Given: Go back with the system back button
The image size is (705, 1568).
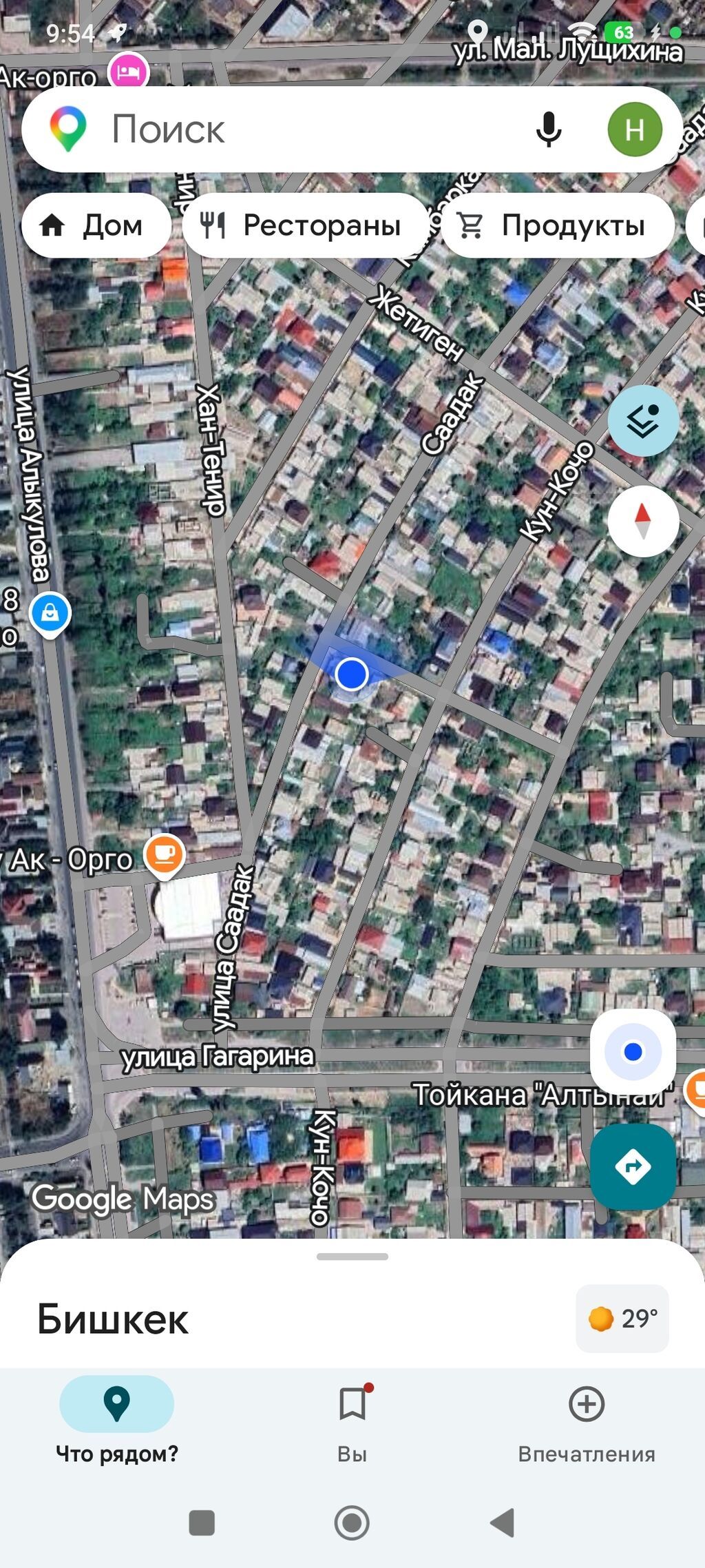Looking at the screenshot, I should (503, 1523).
